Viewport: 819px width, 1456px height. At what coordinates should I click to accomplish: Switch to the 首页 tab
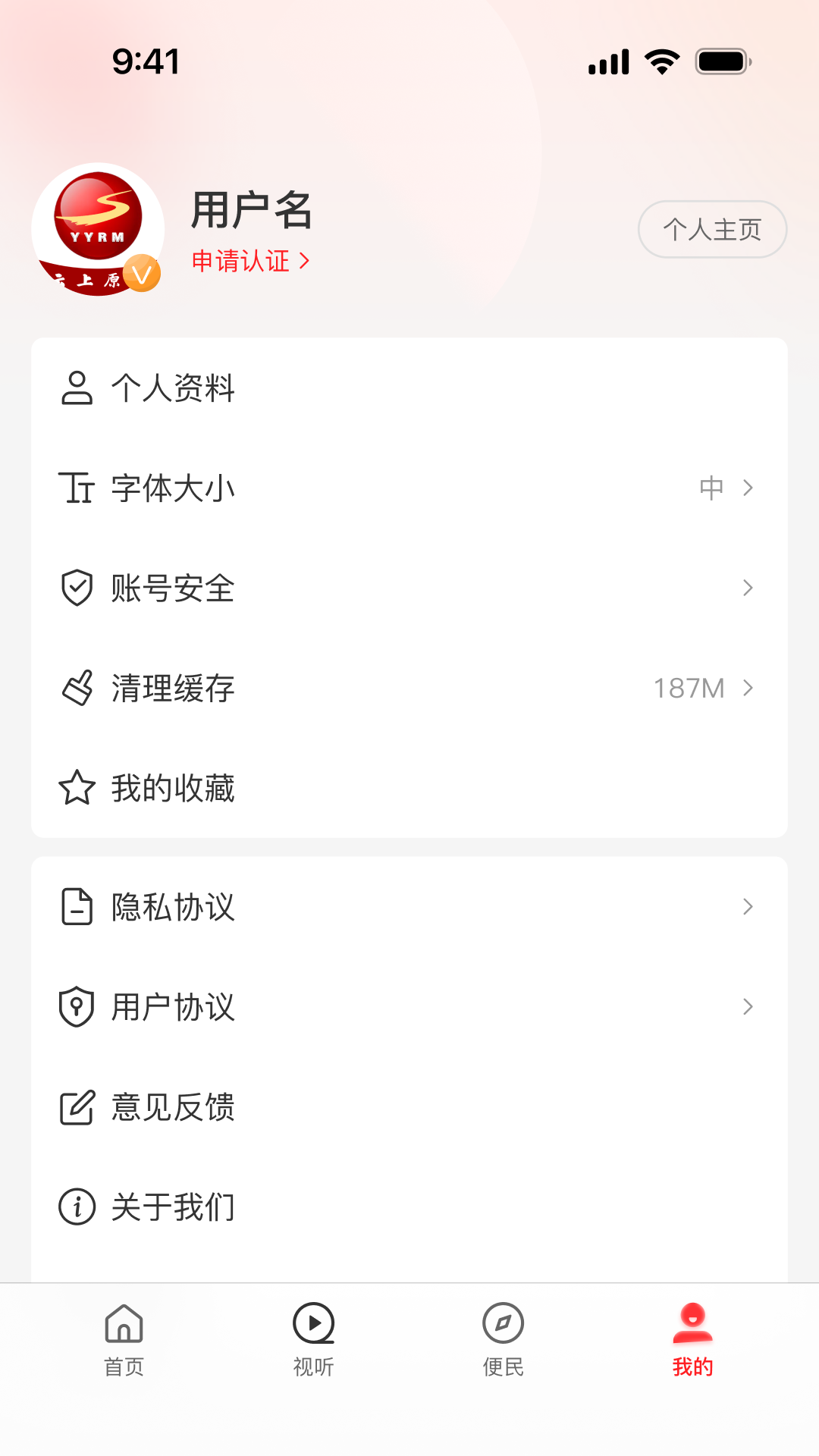tap(124, 1338)
